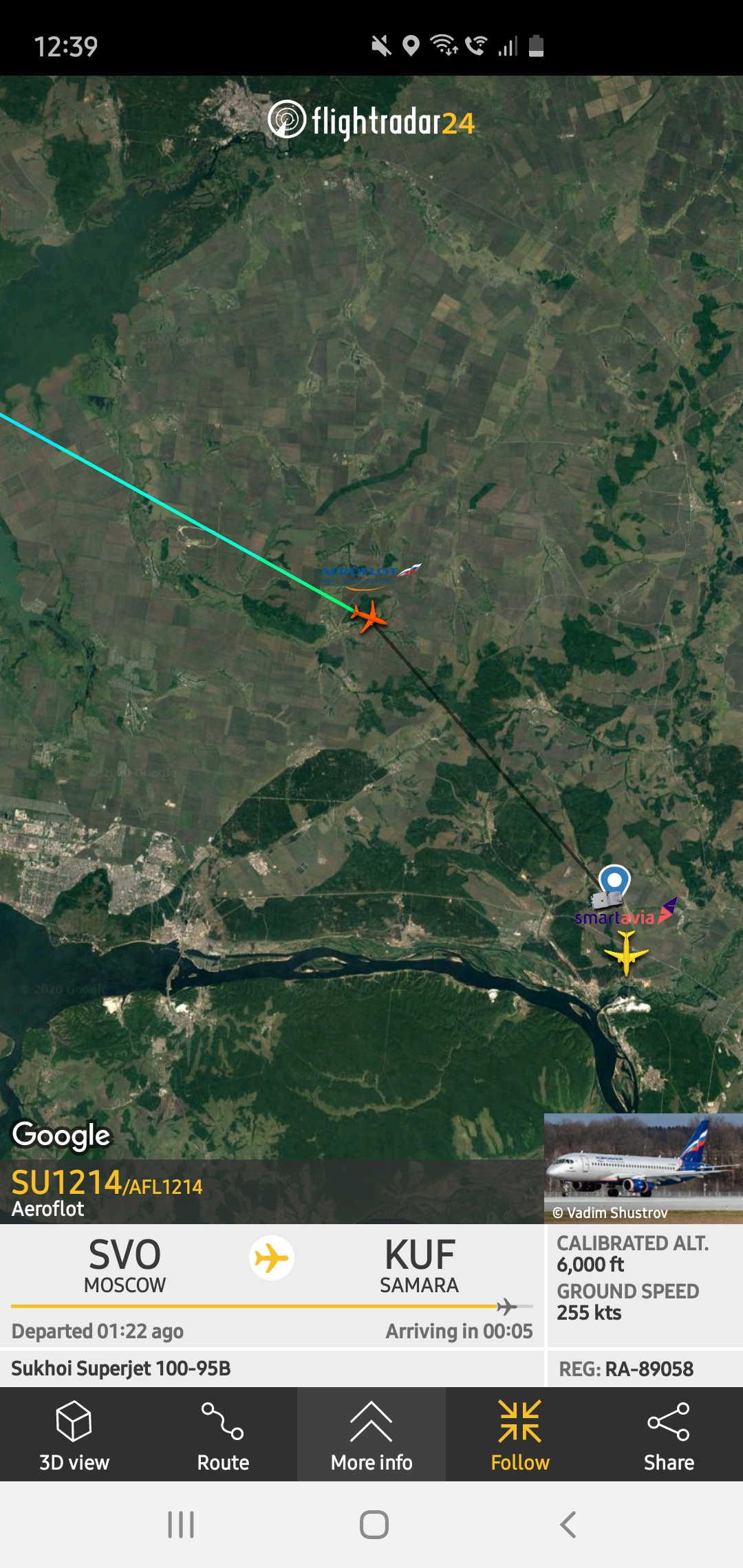
Task: Show the flight route
Action: (223, 1435)
